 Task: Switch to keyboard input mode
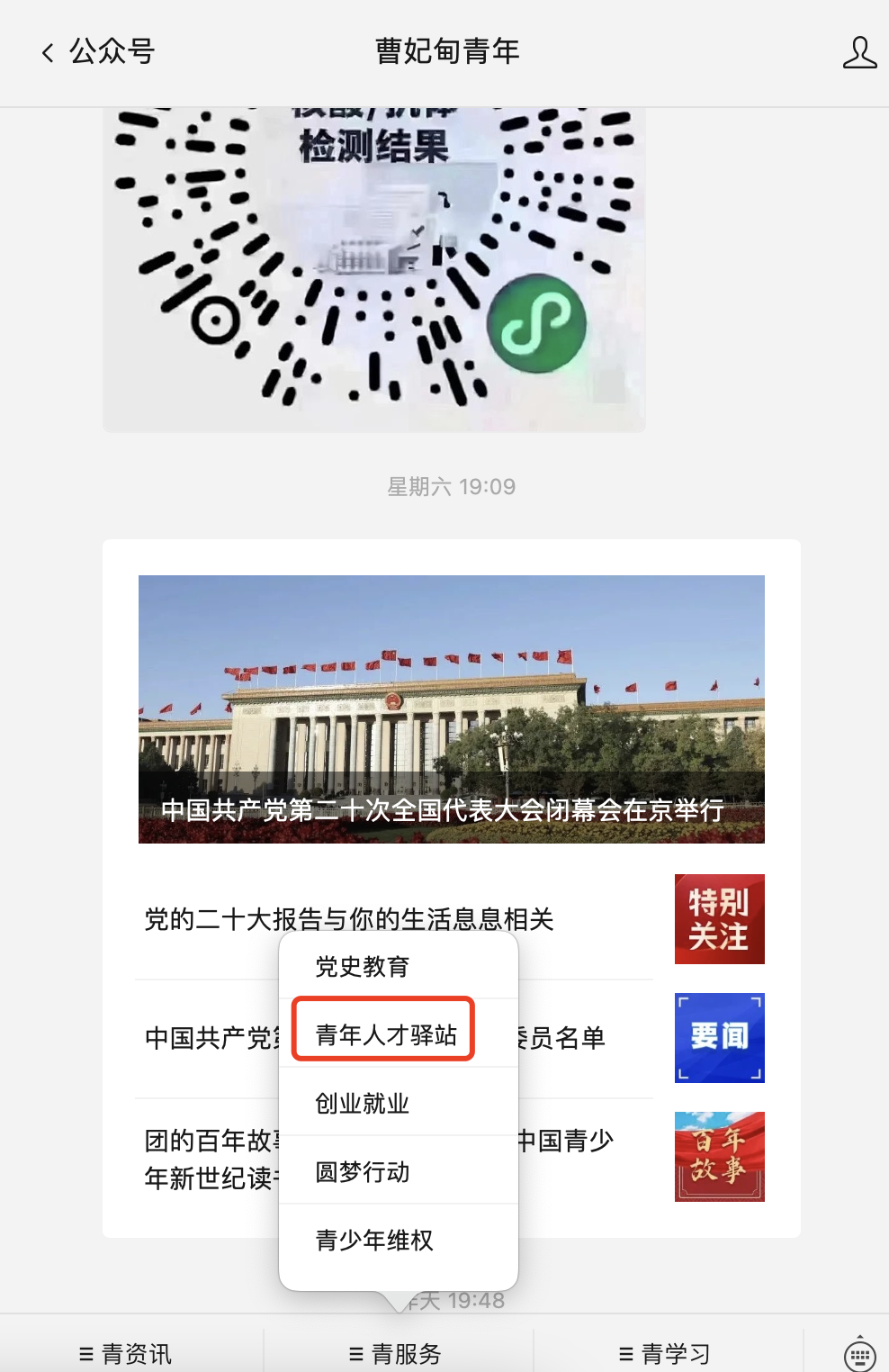[859, 1353]
